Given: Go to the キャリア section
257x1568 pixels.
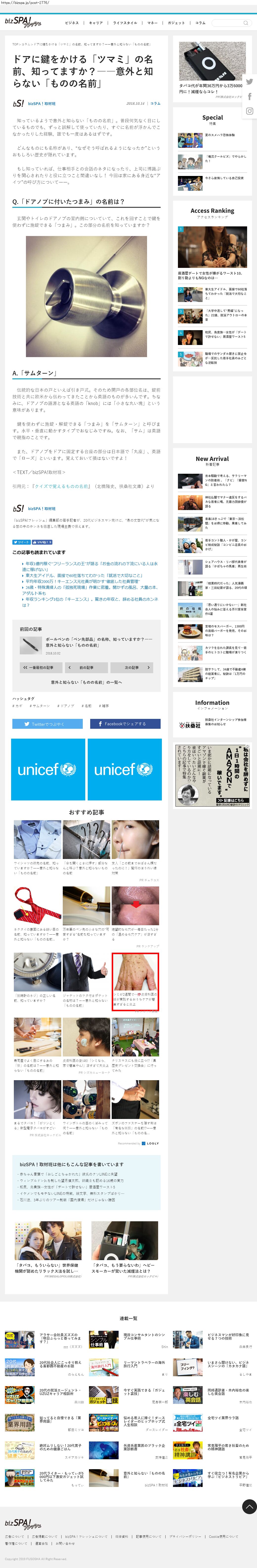Looking at the screenshot, I should [x=96, y=22].
